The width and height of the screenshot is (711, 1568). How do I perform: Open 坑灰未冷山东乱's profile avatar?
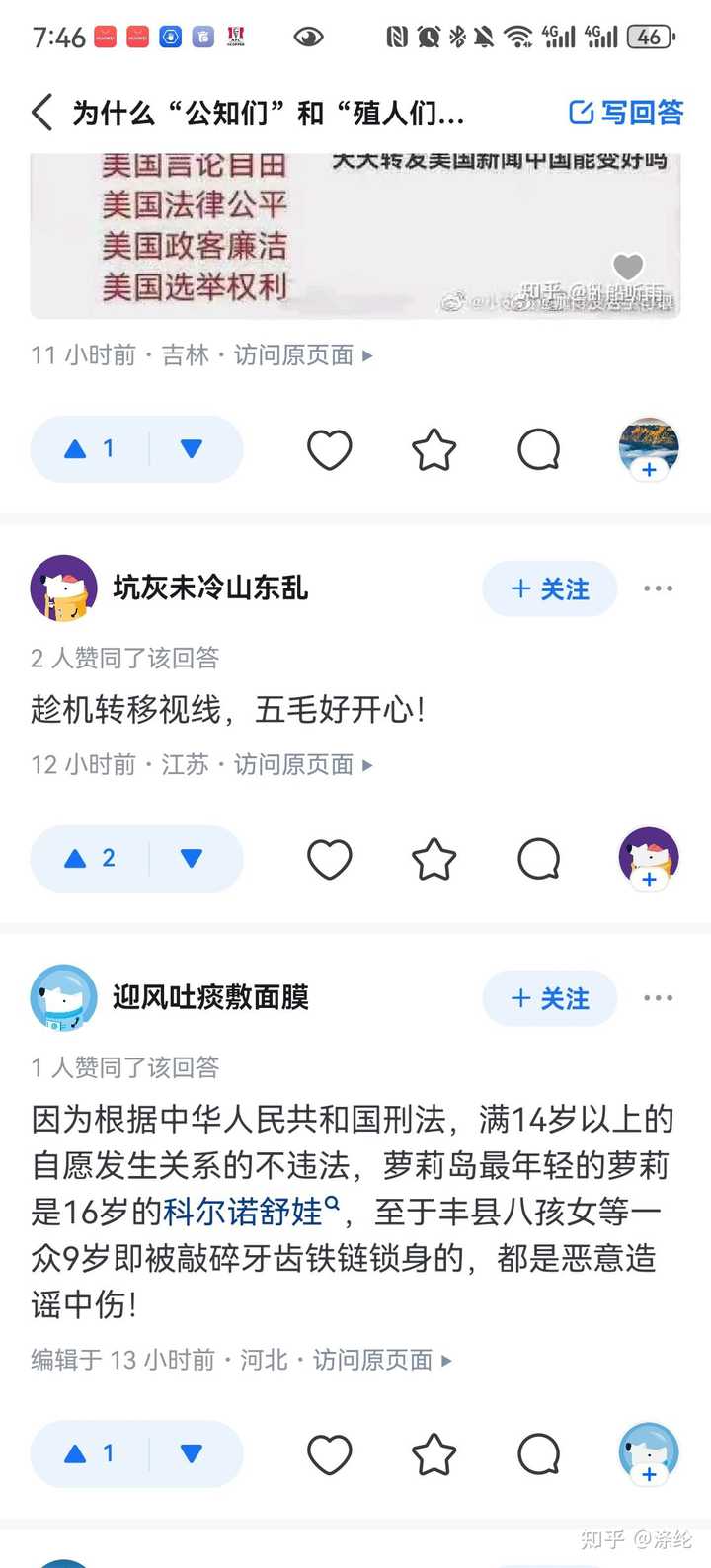tap(63, 588)
